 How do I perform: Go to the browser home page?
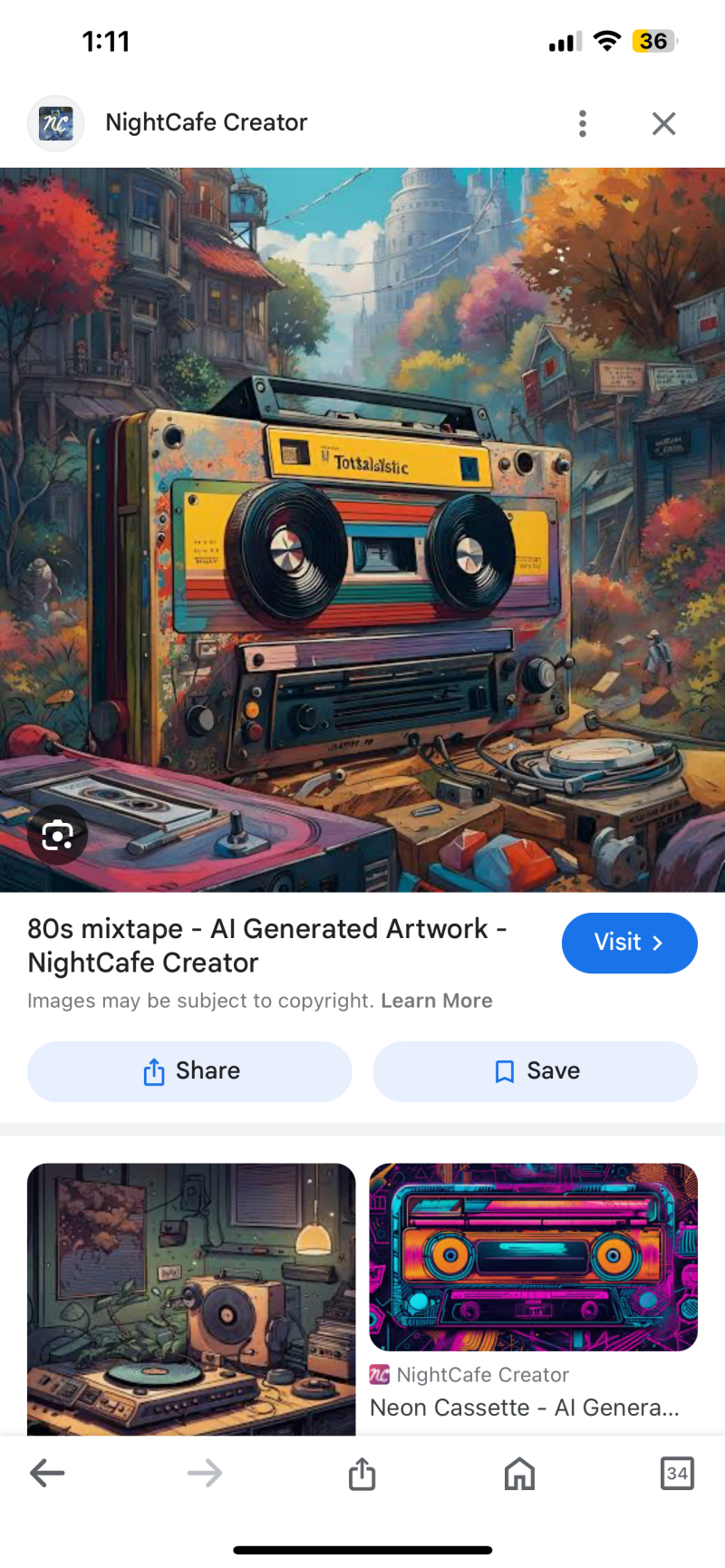pos(519,1473)
